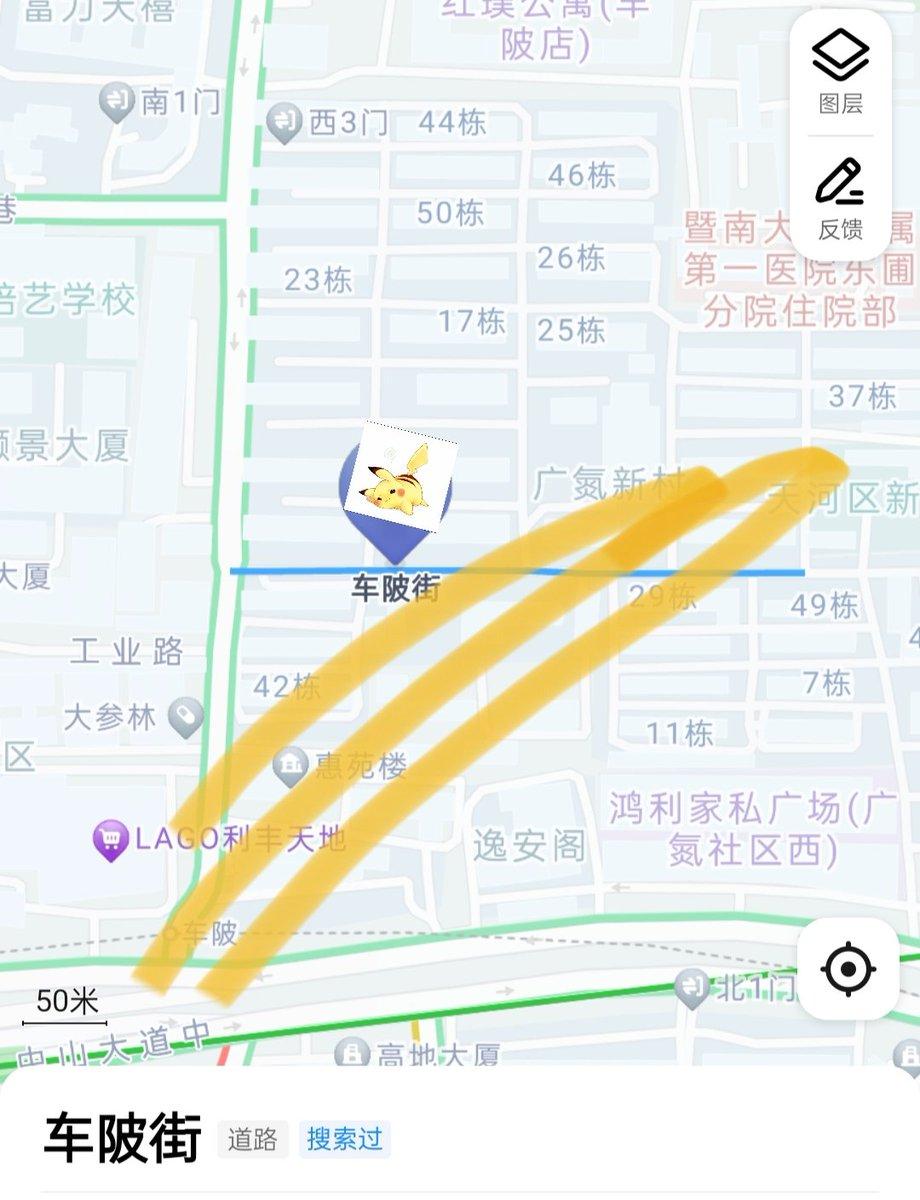Tap the 北1门 gate marker

click(692, 988)
